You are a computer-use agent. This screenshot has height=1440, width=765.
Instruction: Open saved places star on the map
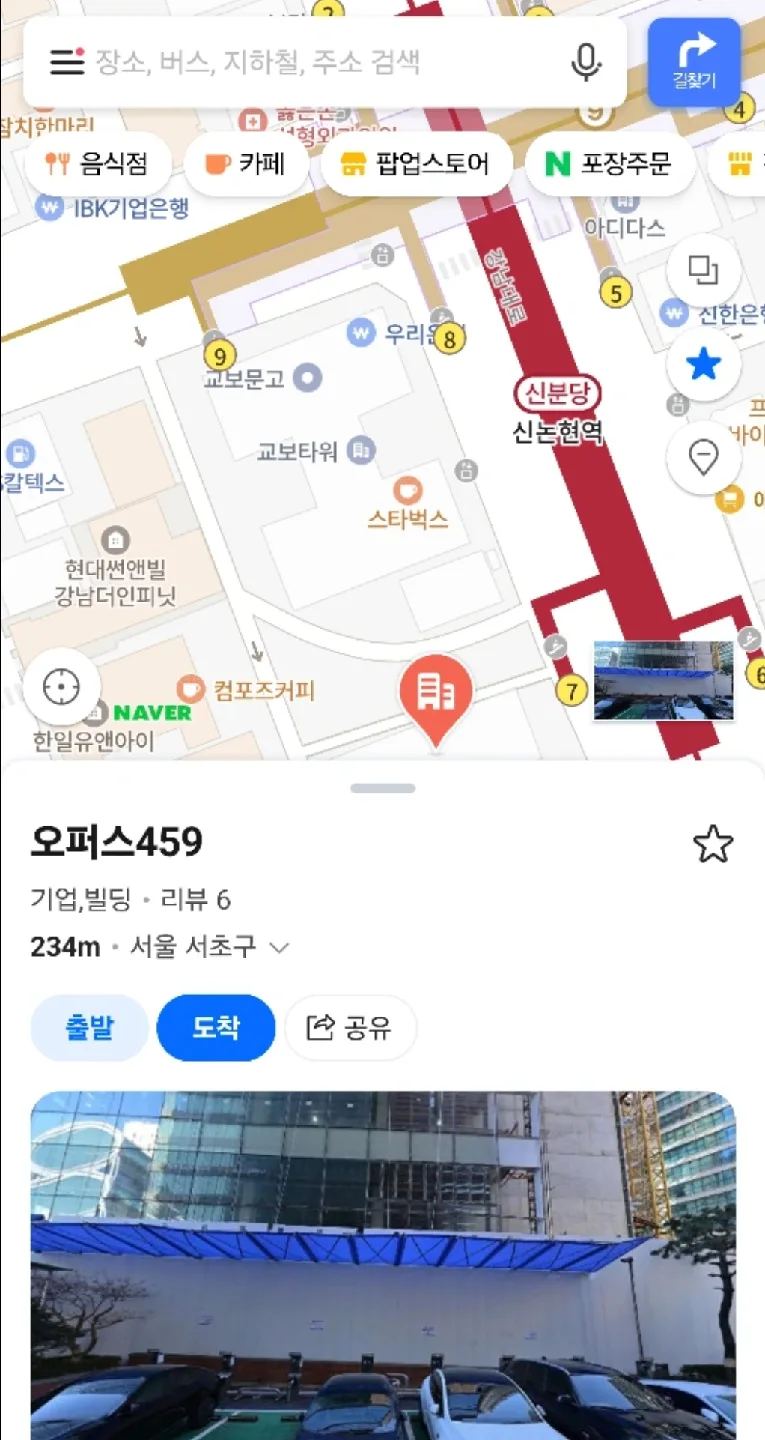[x=704, y=364]
